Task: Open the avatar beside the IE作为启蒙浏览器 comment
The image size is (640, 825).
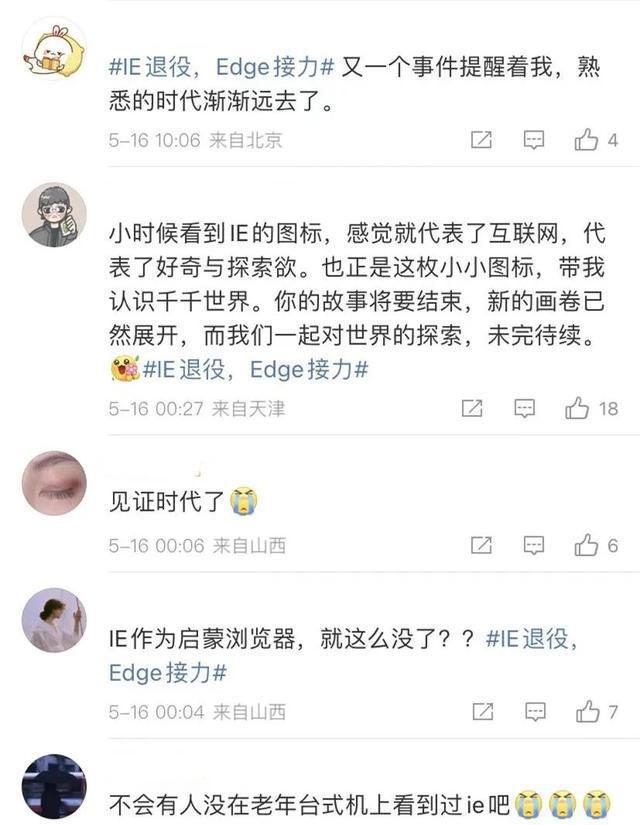Action: point(53,620)
